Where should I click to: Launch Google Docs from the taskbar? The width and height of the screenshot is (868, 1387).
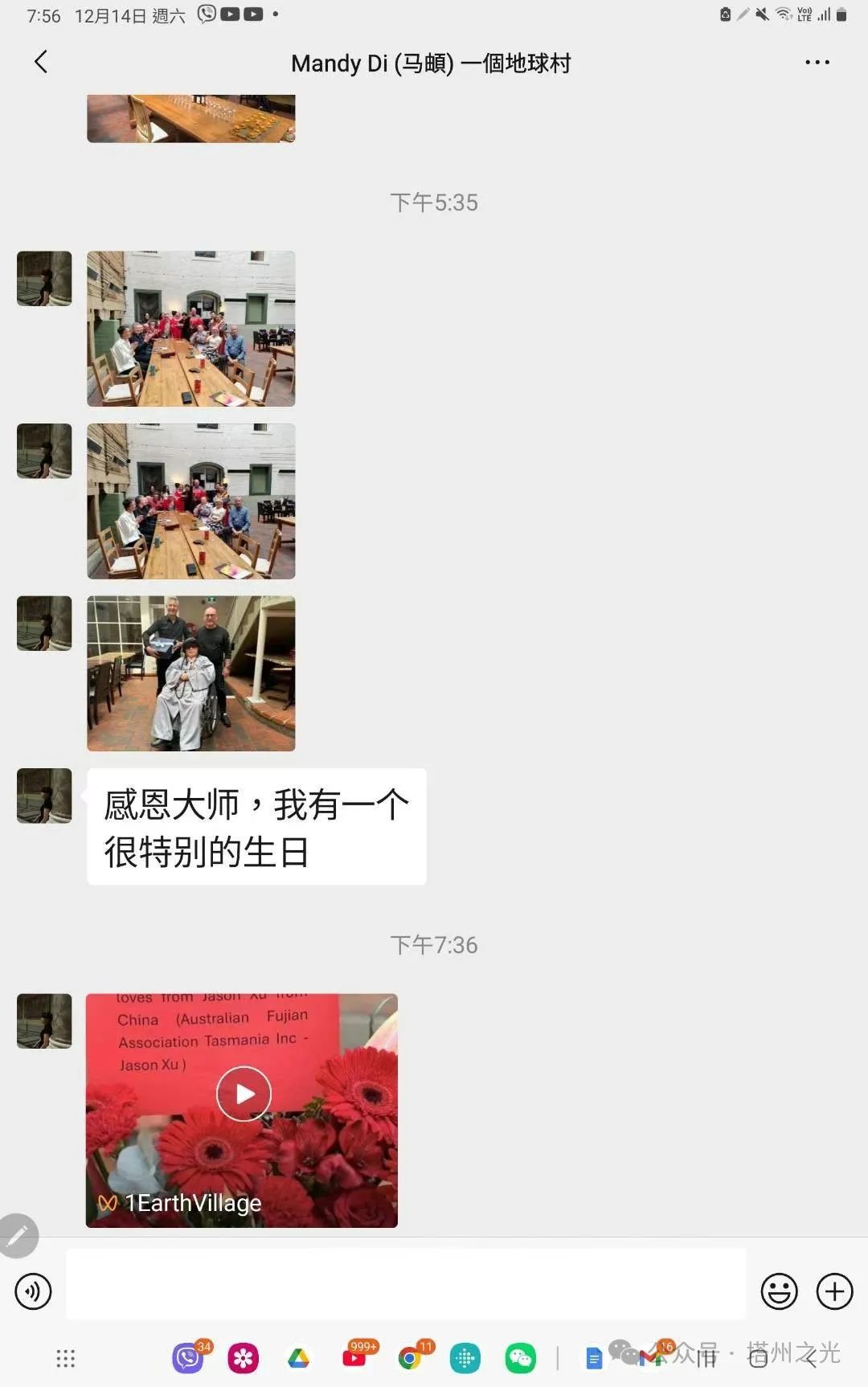click(x=593, y=1359)
